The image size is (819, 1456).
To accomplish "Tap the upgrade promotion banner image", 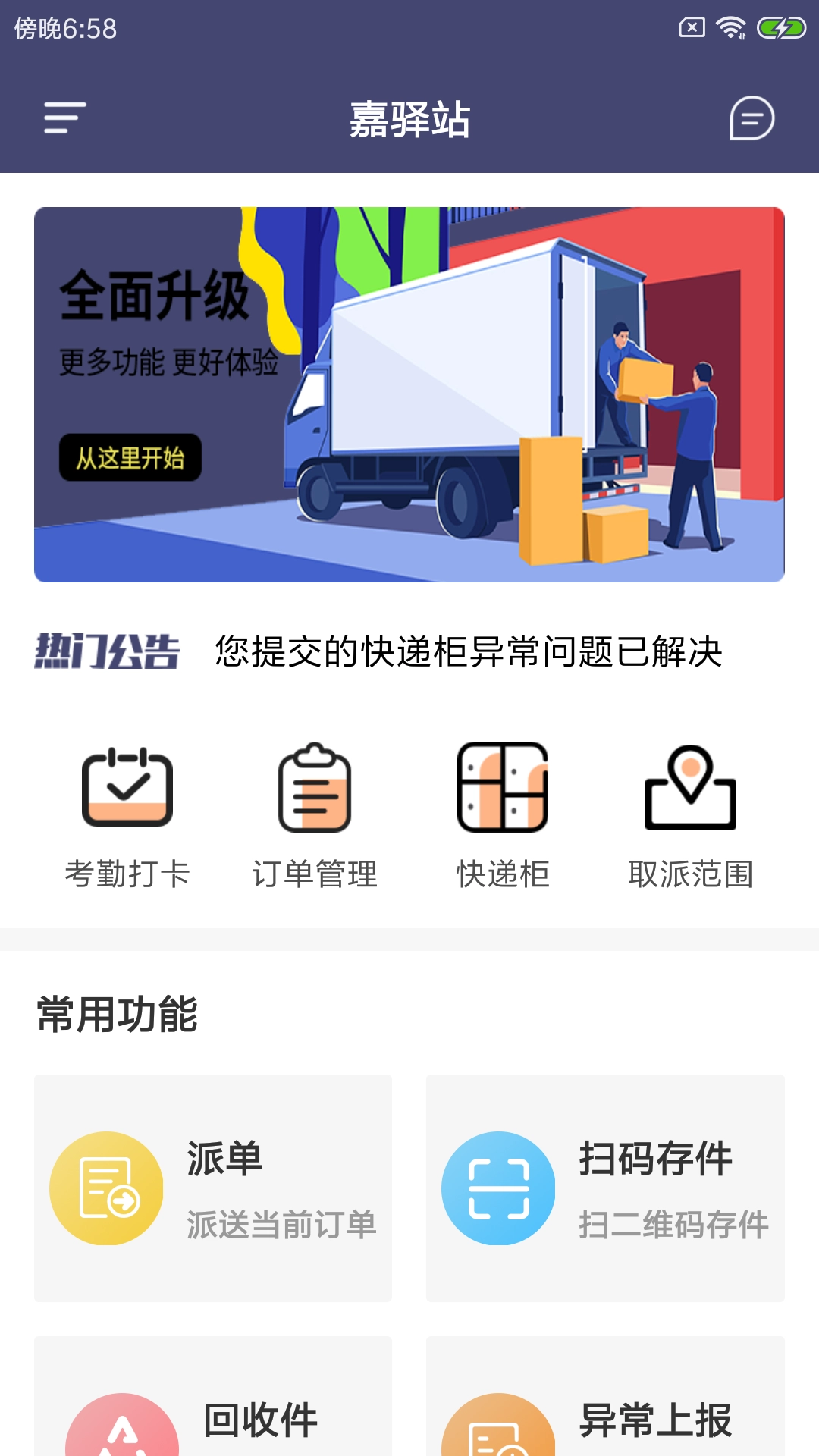I will click(409, 393).
